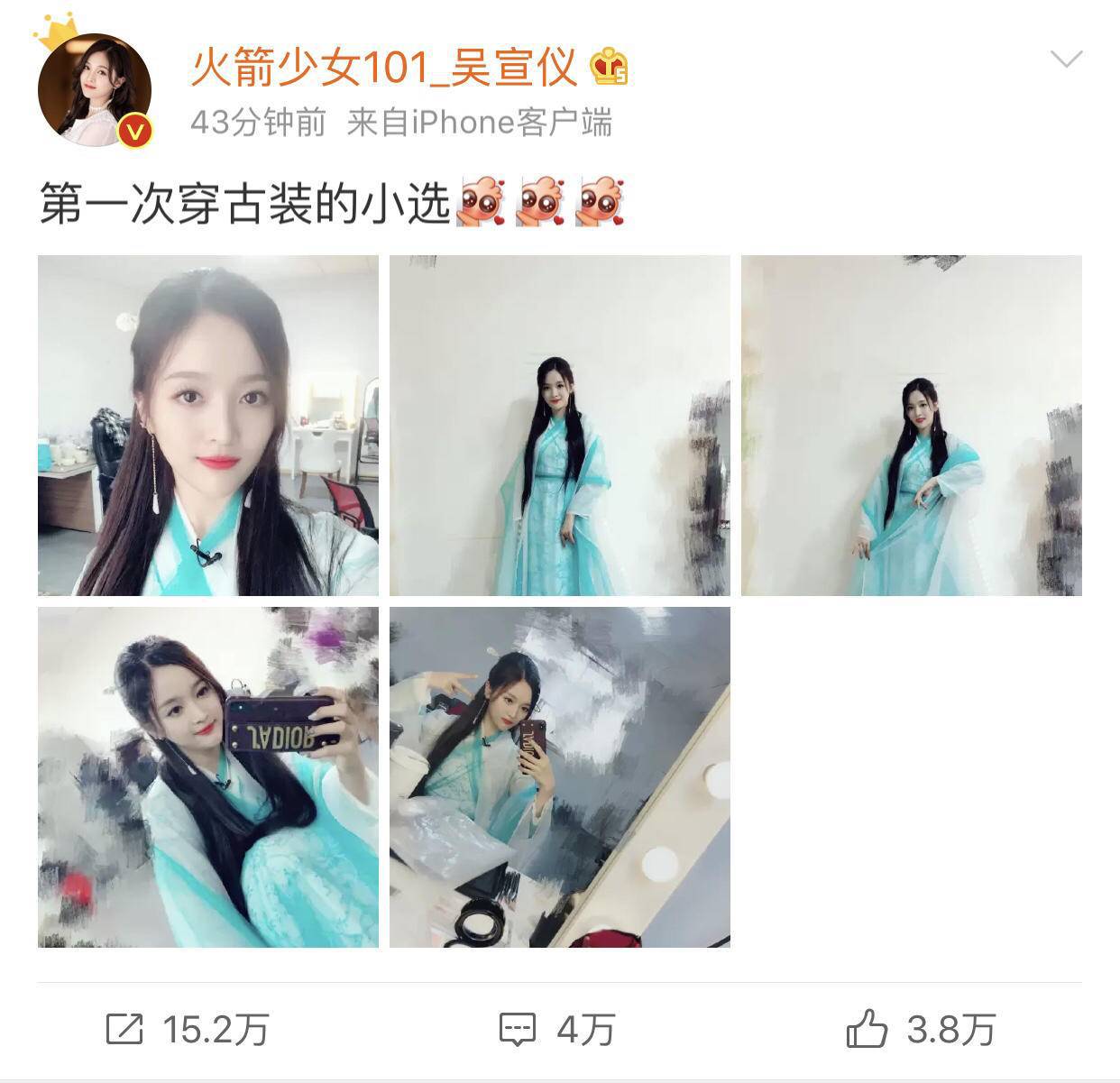Like the post with 3.8万 likes
Image resolution: width=1120 pixels, height=1083 pixels.
click(920, 1029)
